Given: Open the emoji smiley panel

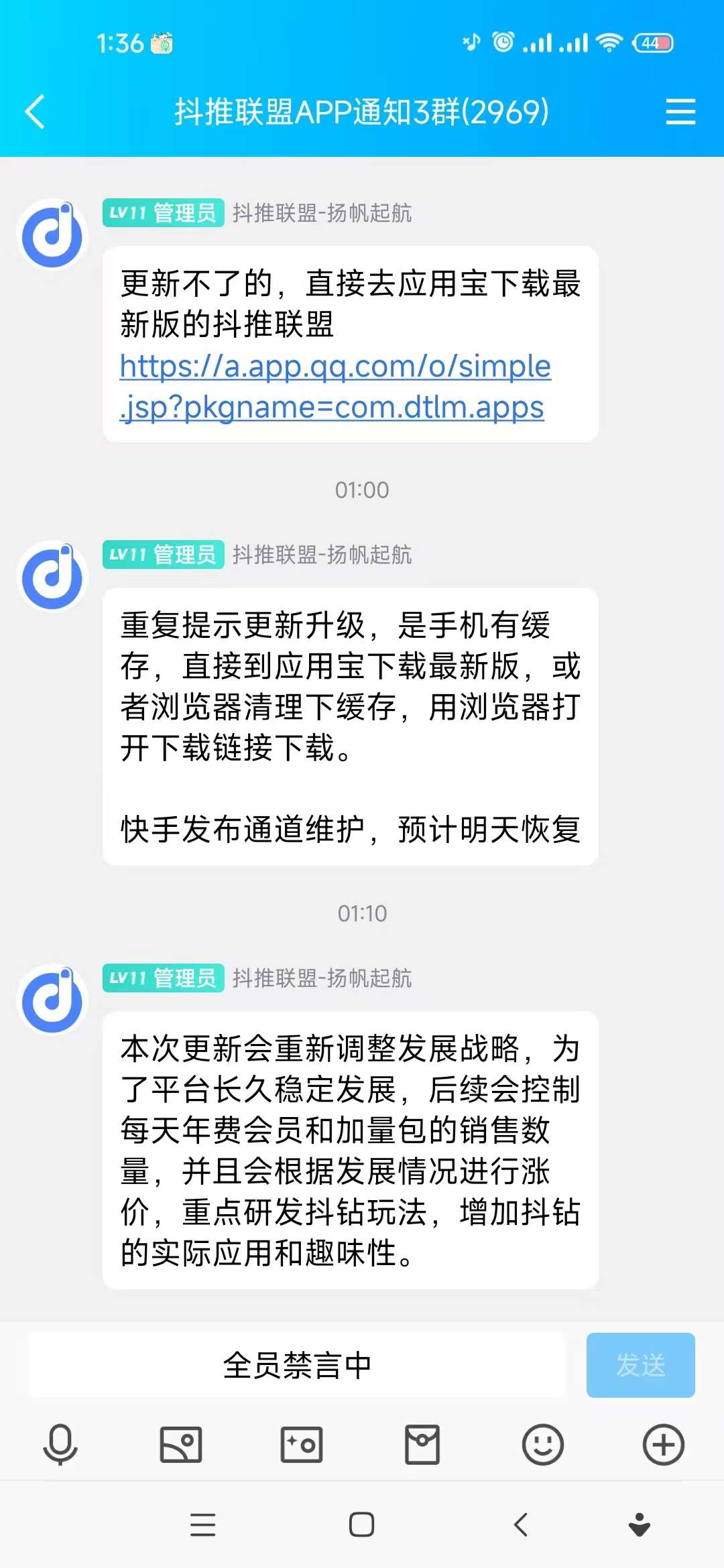Looking at the screenshot, I should (543, 1444).
